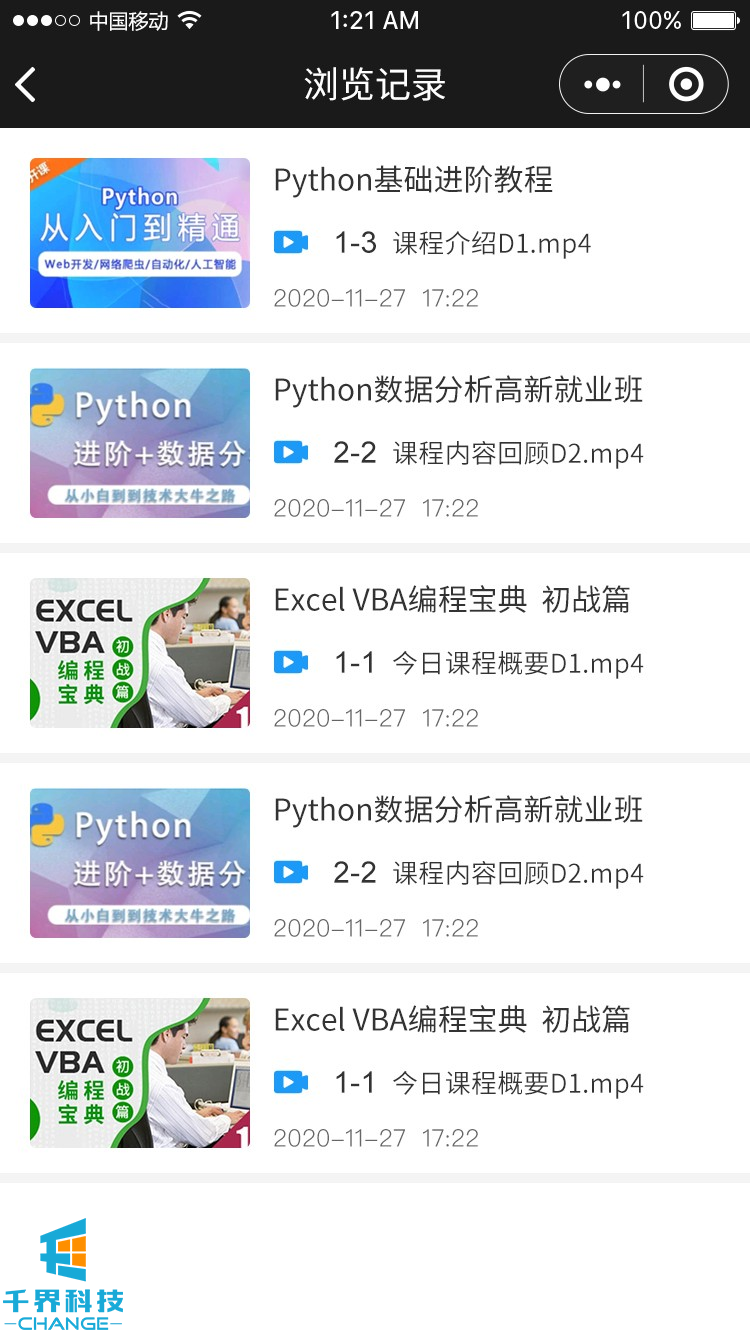Open the mini program more options menu
Image resolution: width=750 pixels, height=1334 pixels.
(602, 85)
